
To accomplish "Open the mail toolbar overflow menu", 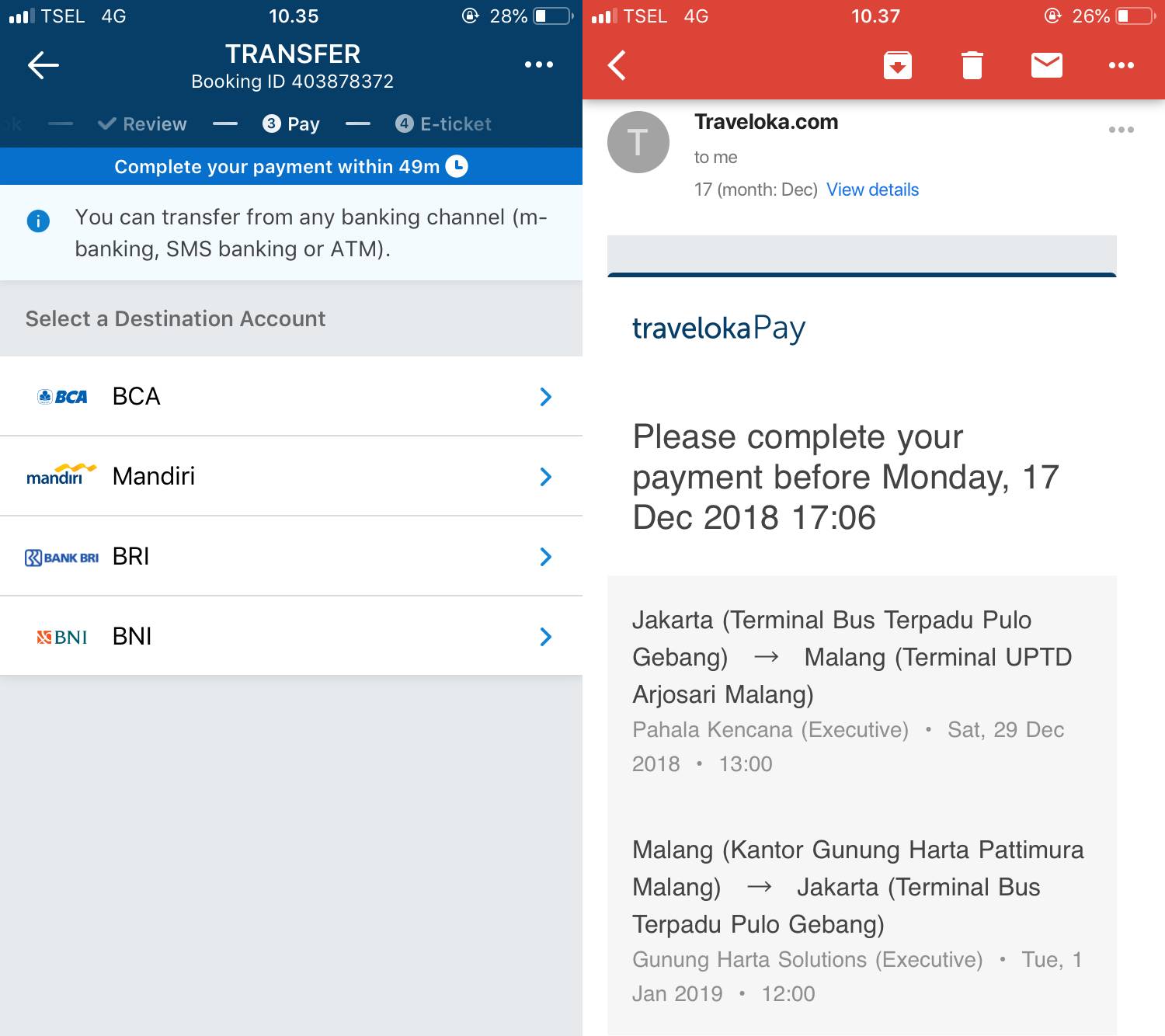I will pos(1121,65).
